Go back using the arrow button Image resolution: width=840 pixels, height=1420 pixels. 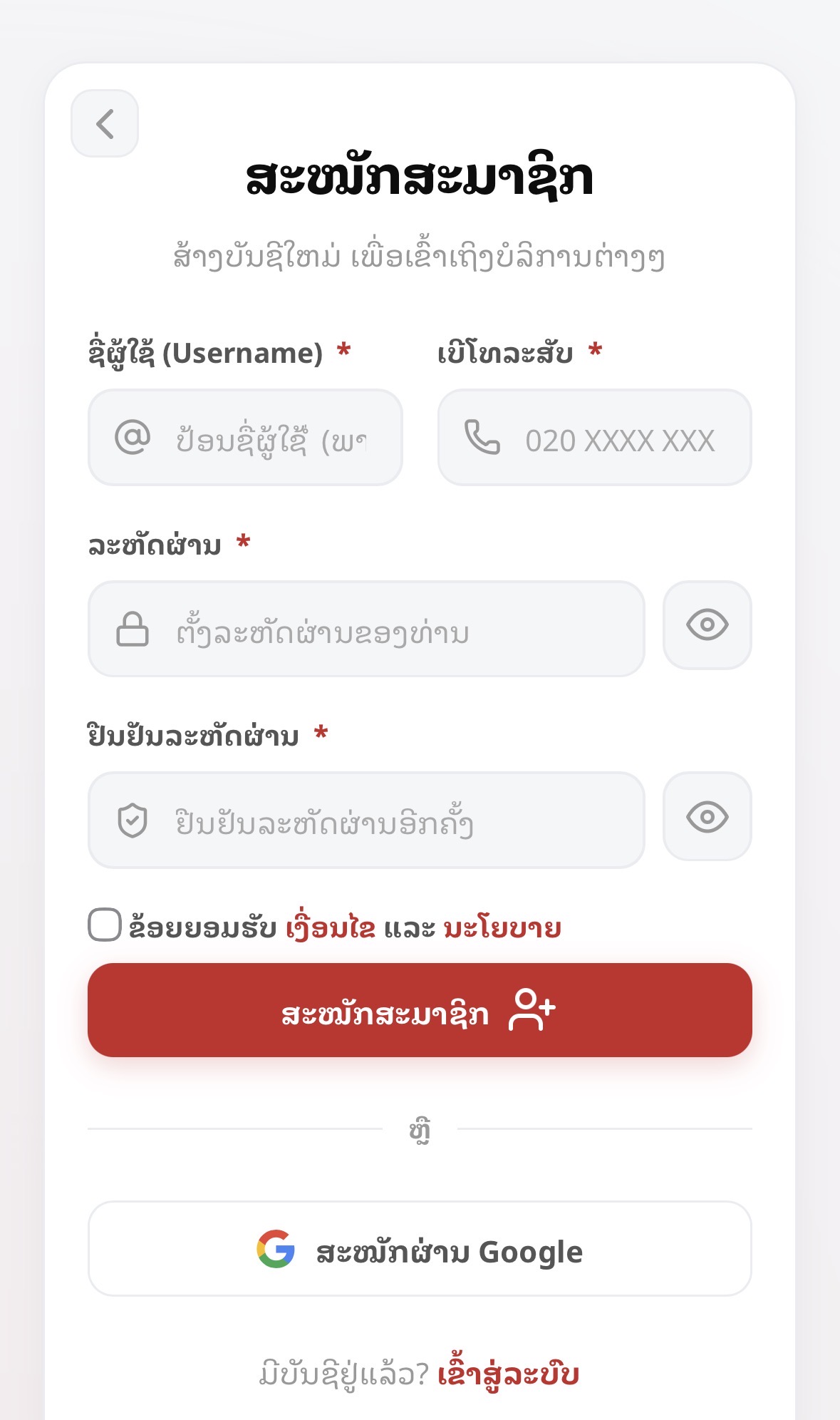tap(105, 123)
